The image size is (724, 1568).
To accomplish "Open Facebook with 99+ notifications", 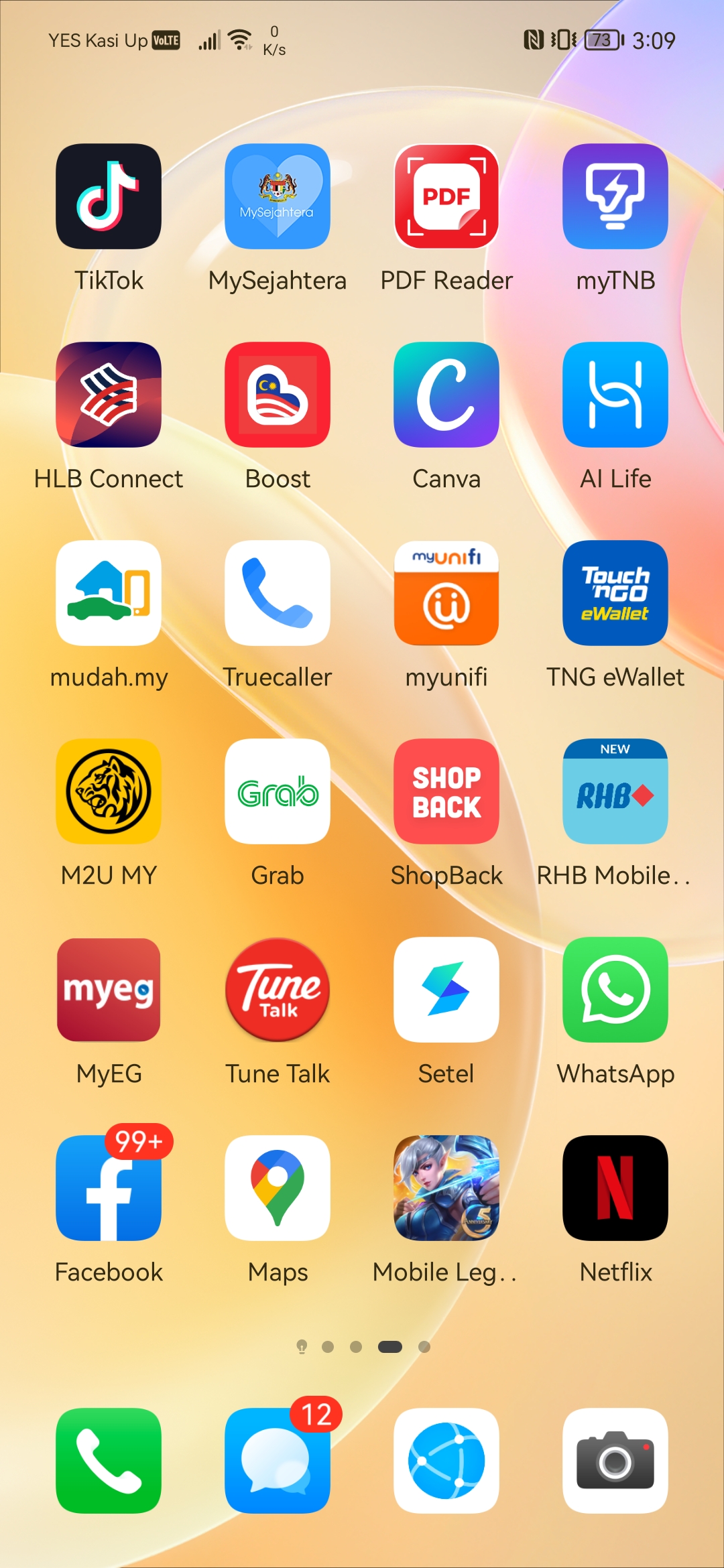I will coord(109,1188).
